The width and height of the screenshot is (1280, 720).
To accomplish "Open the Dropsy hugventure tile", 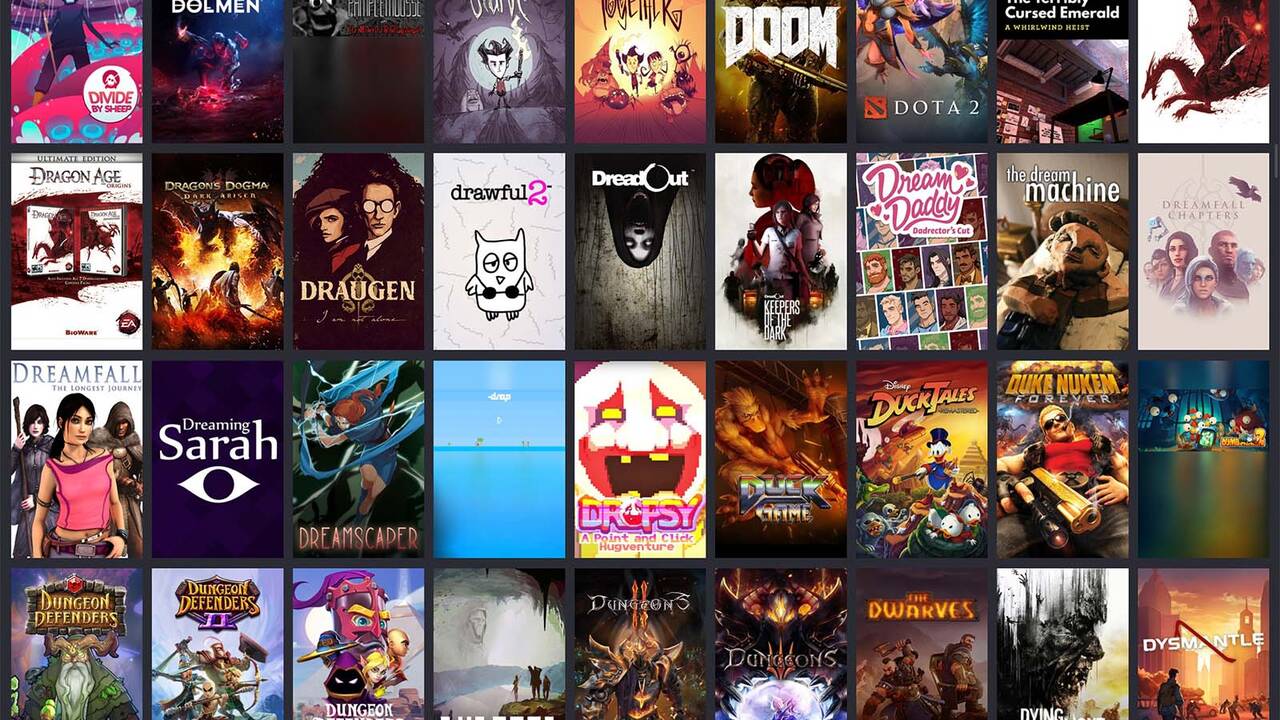I will click(640, 459).
